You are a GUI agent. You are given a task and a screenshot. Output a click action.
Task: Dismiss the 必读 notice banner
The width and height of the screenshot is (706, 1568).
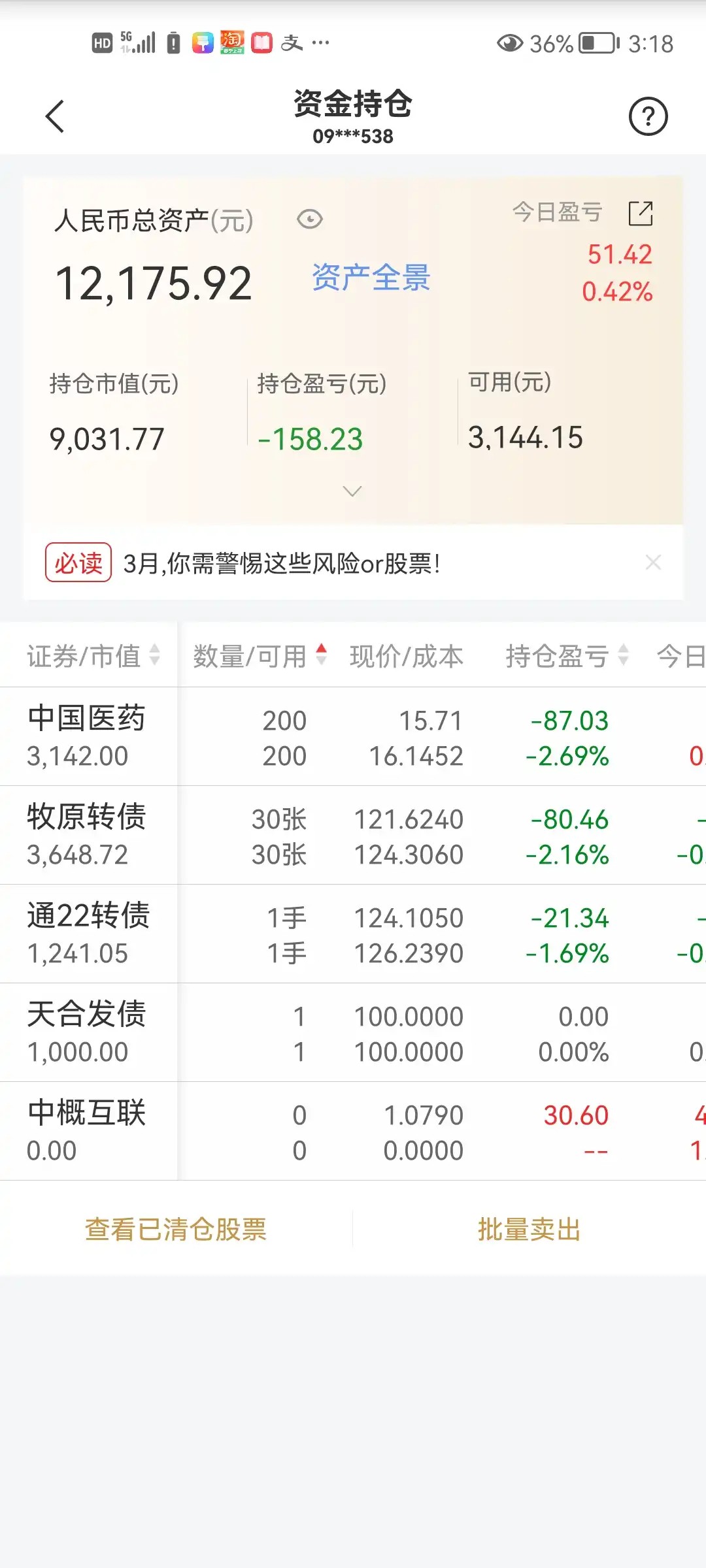pos(653,562)
